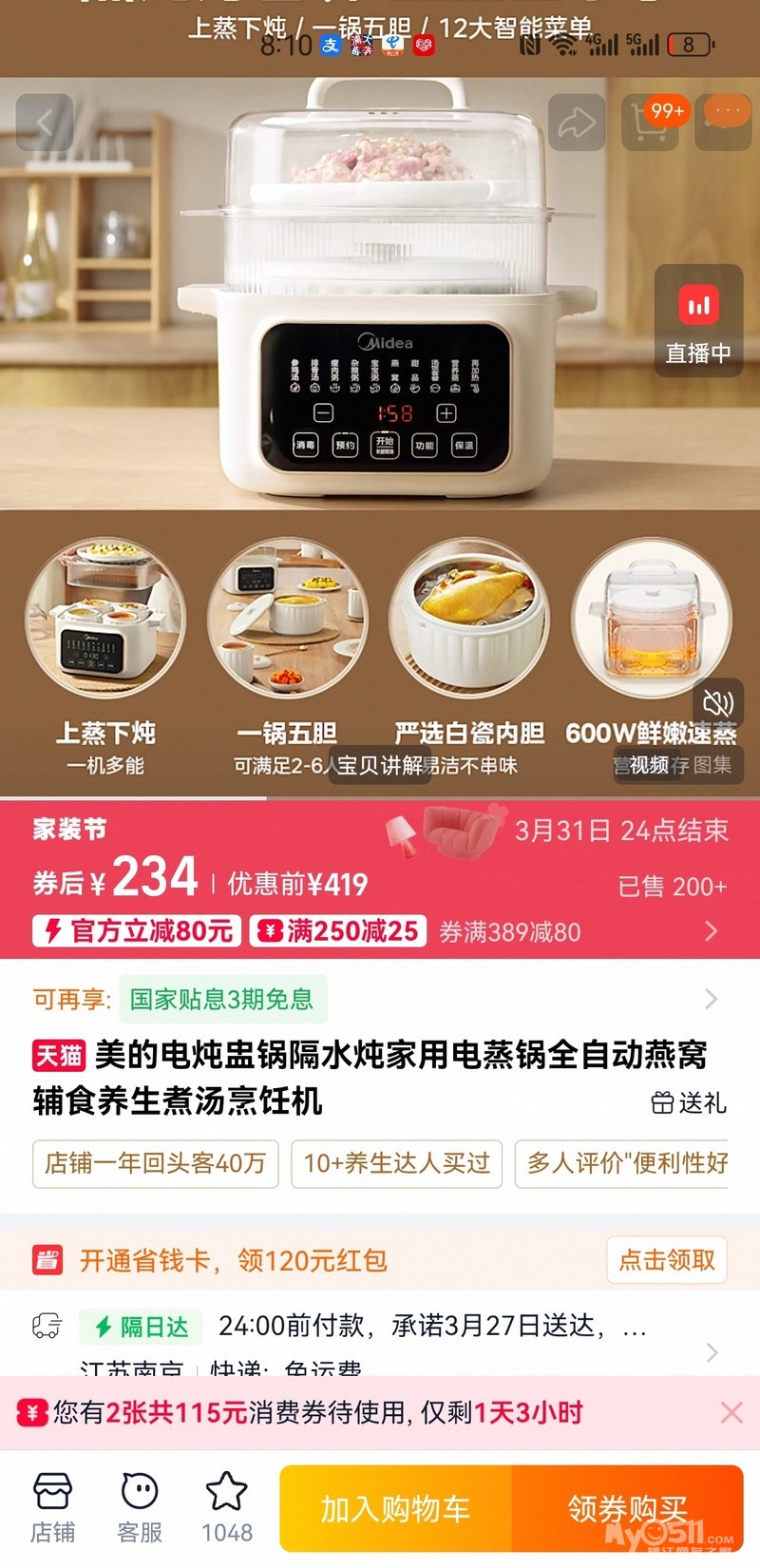The image size is (760, 1568).
Task: Share this product listing
Action: coord(576,123)
